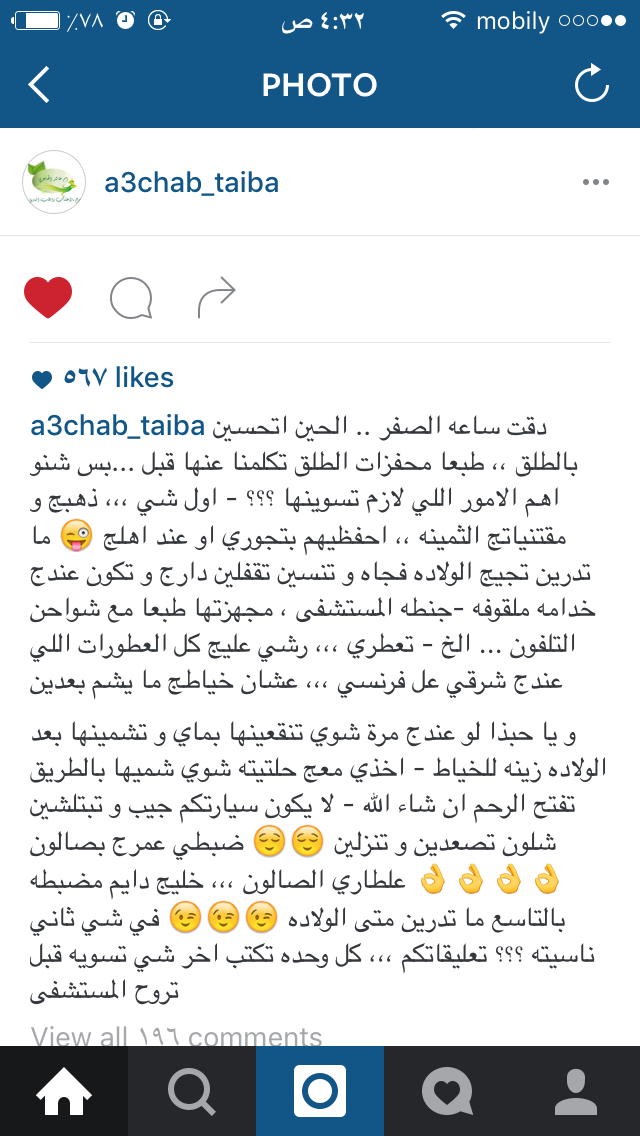Refresh the photo post
Image resolution: width=640 pixels, height=1136 pixels.
click(591, 86)
